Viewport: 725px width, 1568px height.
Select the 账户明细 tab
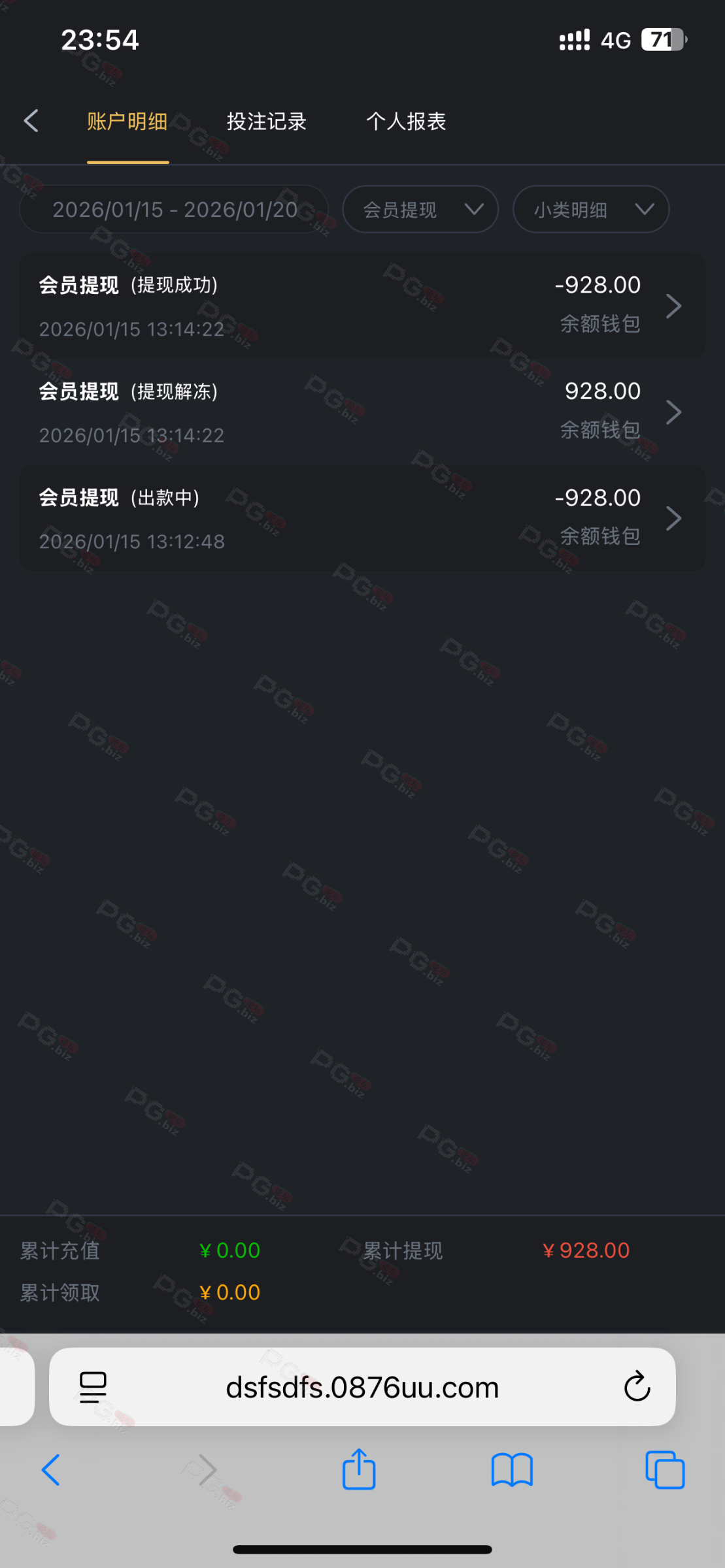point(127,122)
